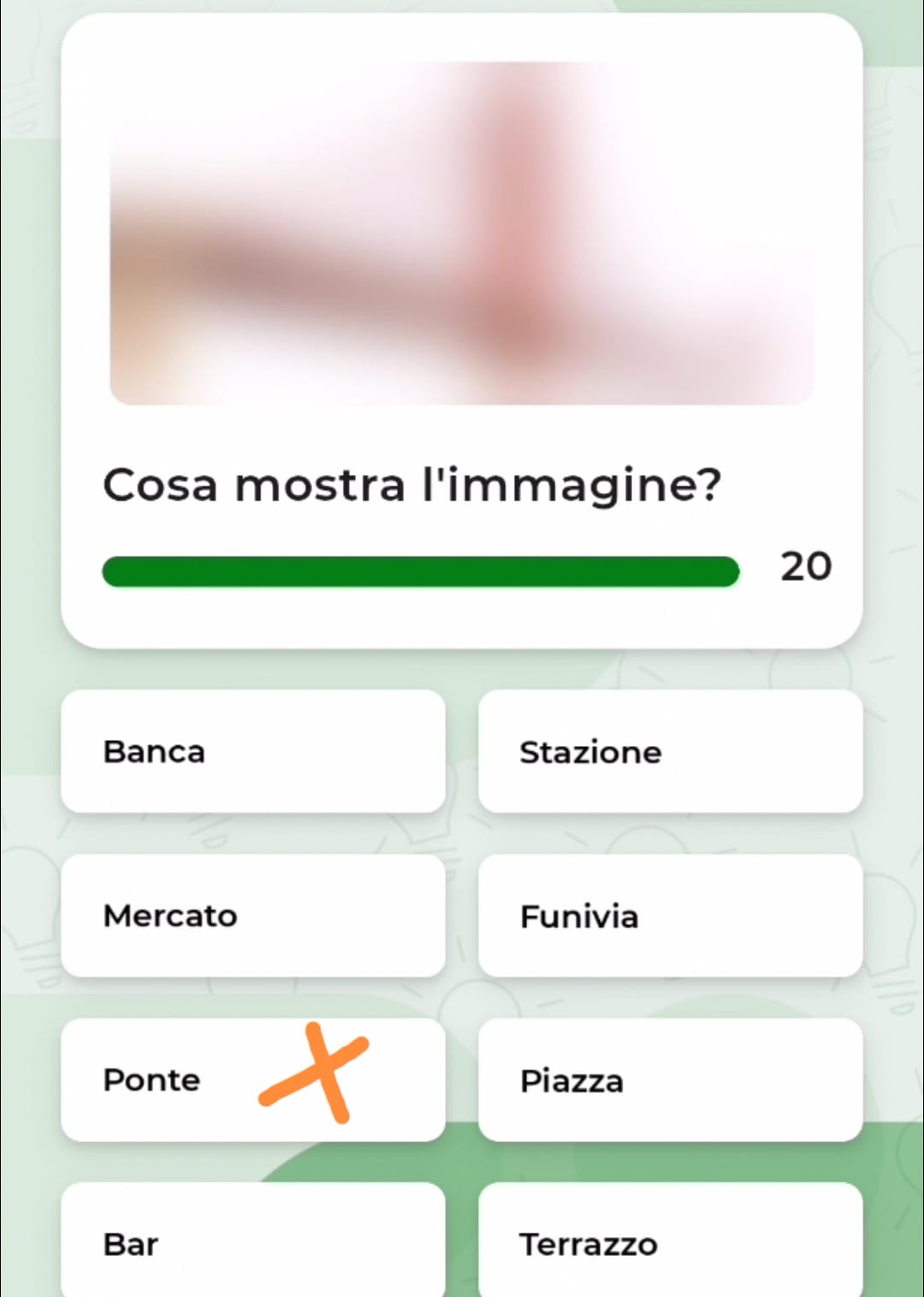Answer with Funivia
924x1297 pixels.
[x=670, y=915]
